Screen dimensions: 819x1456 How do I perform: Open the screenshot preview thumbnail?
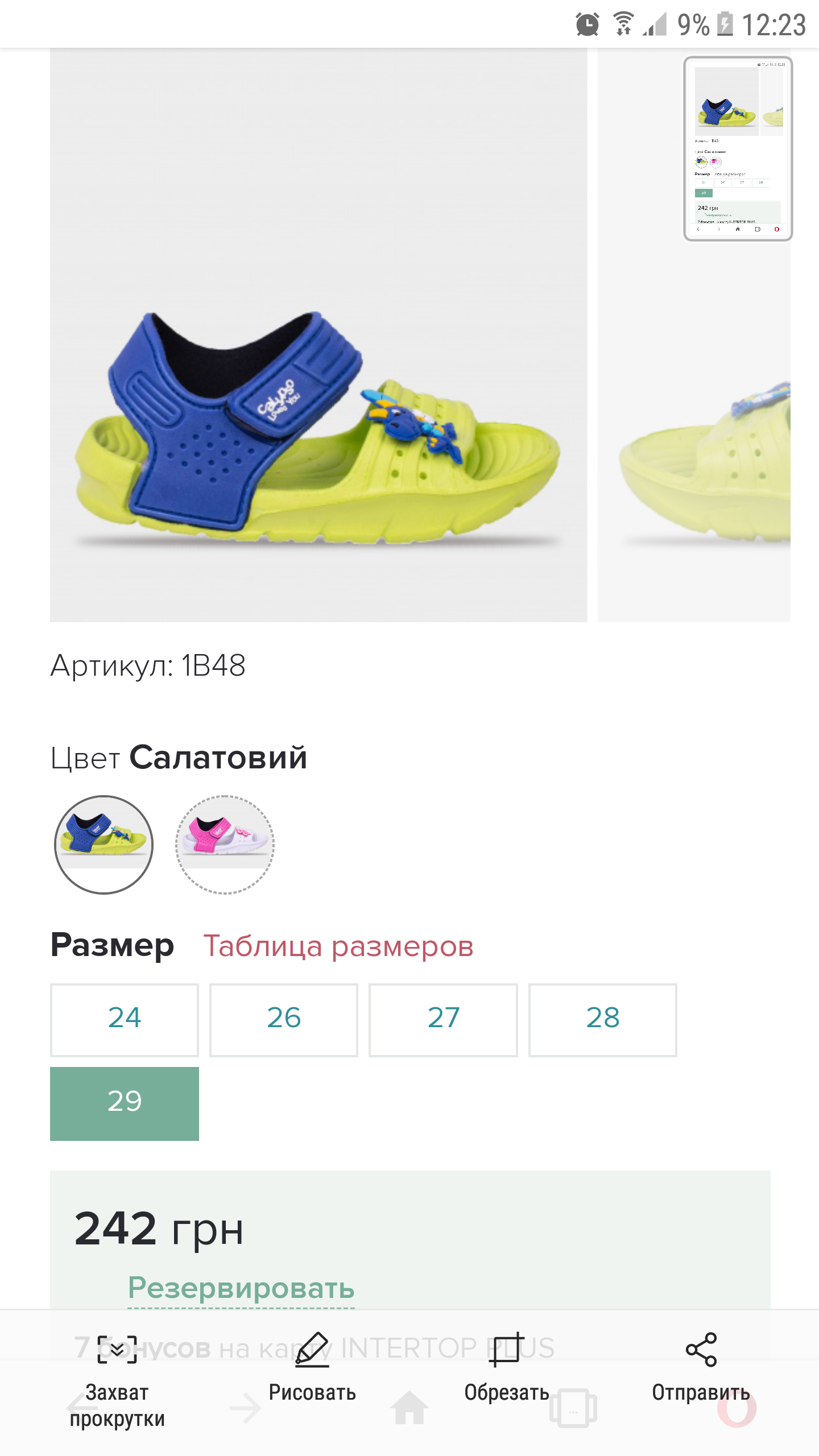pyautogui.click(x=738, y=148)
